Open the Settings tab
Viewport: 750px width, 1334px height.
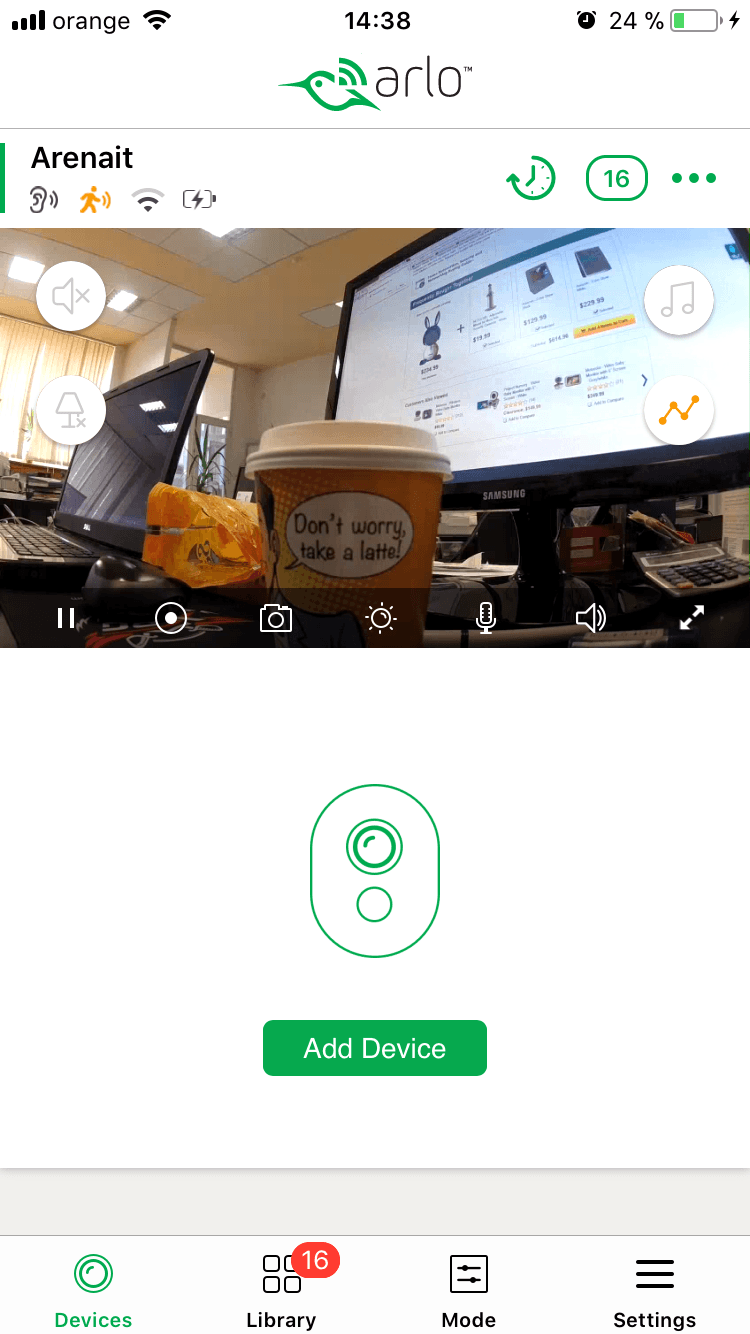click(x=655, y=1292)
